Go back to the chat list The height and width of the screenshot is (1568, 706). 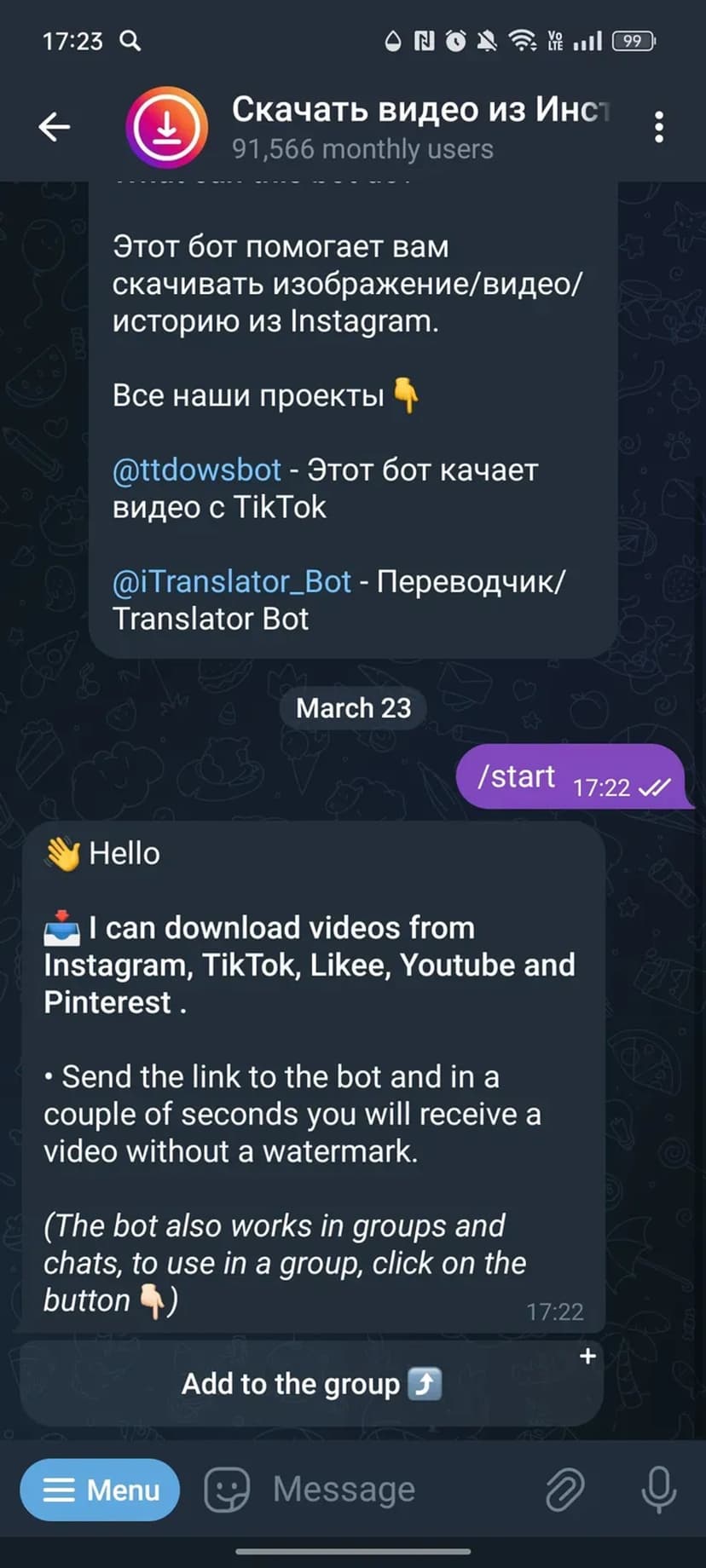(54, 127)
